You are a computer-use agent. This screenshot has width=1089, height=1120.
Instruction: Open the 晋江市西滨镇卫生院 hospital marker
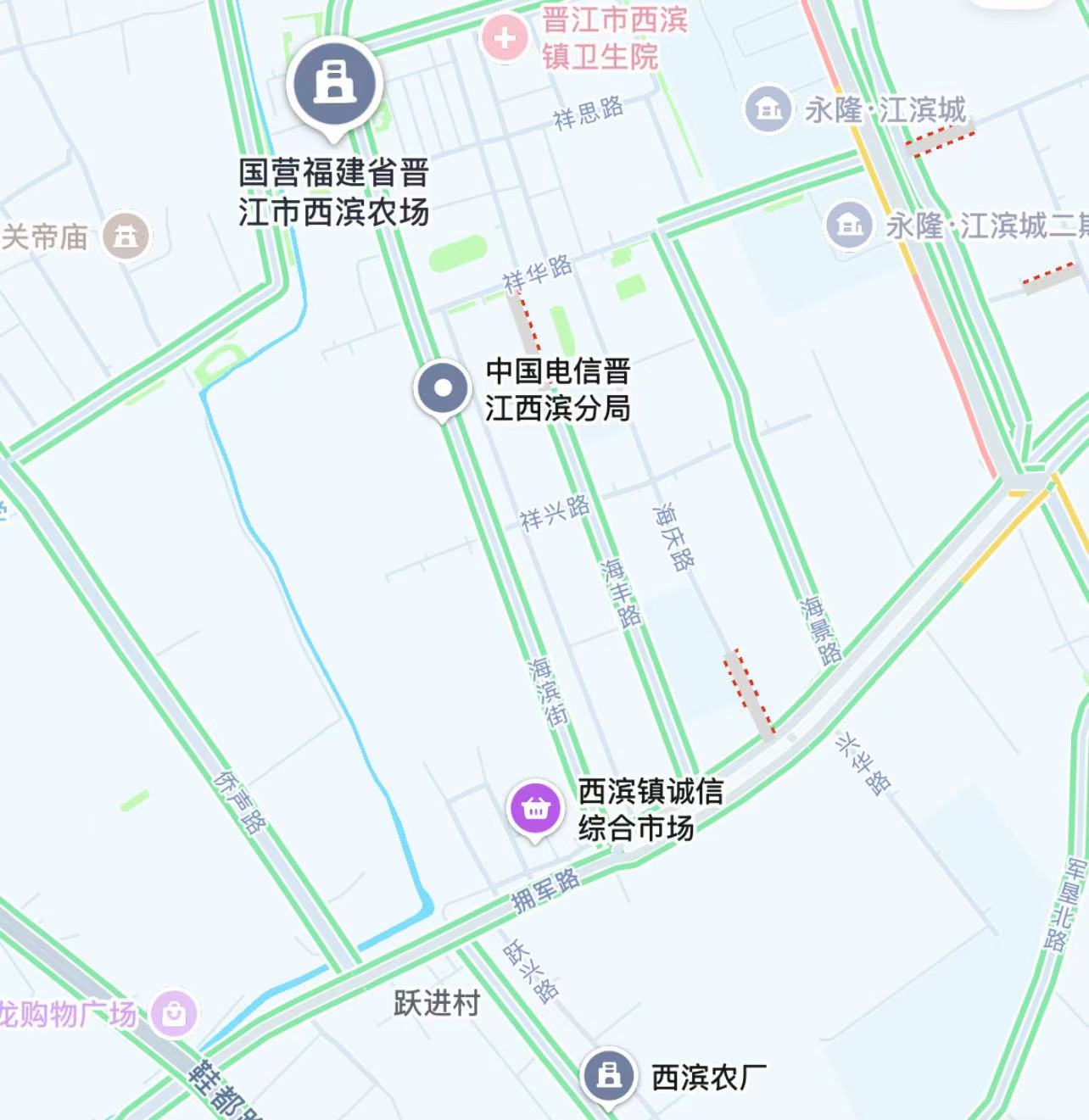click(505, 38)
